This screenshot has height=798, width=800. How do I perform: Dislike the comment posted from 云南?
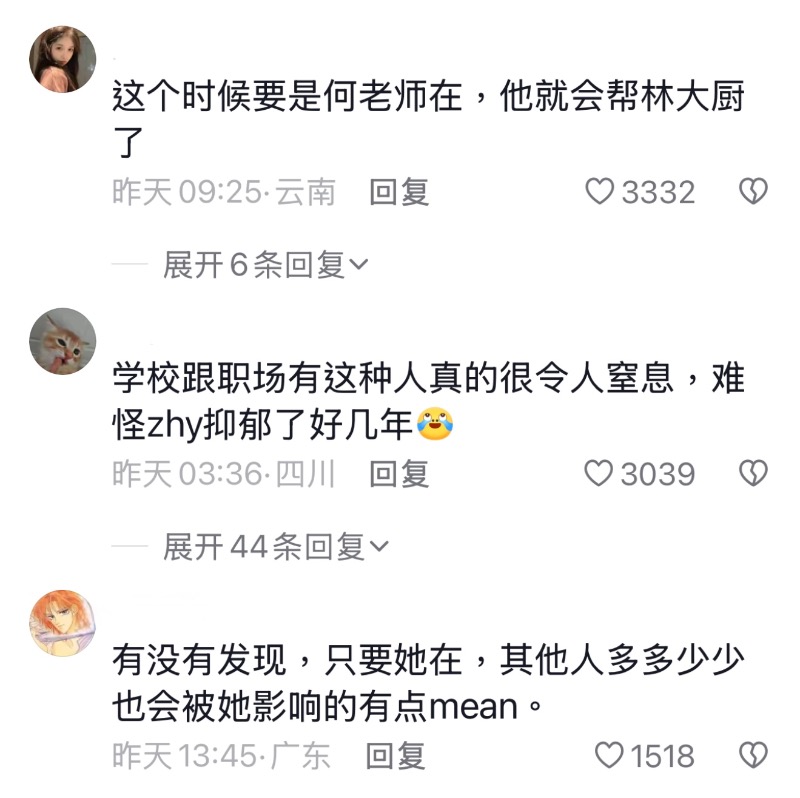[753, 191]
